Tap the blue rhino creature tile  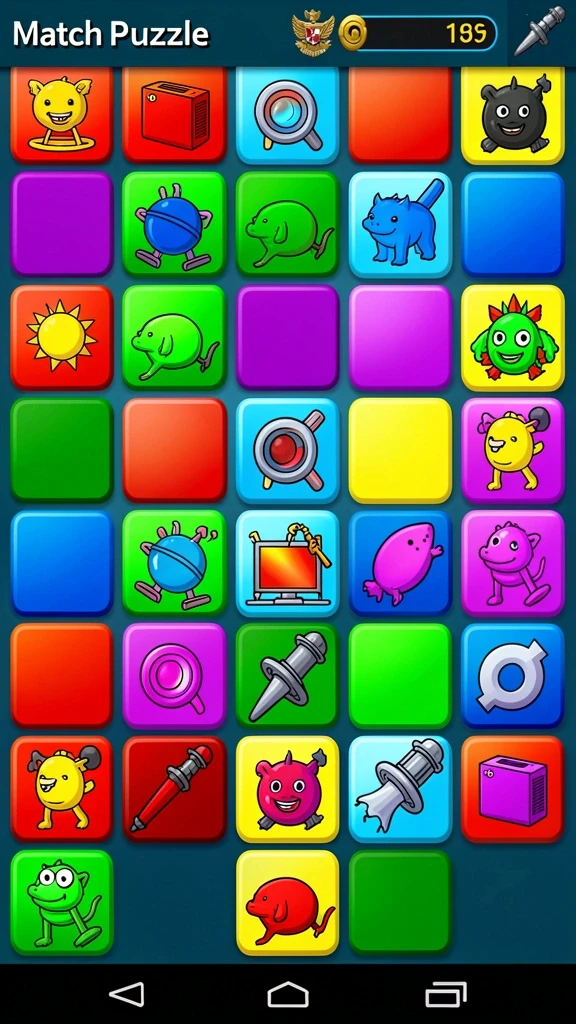click(x=400, y=225)
